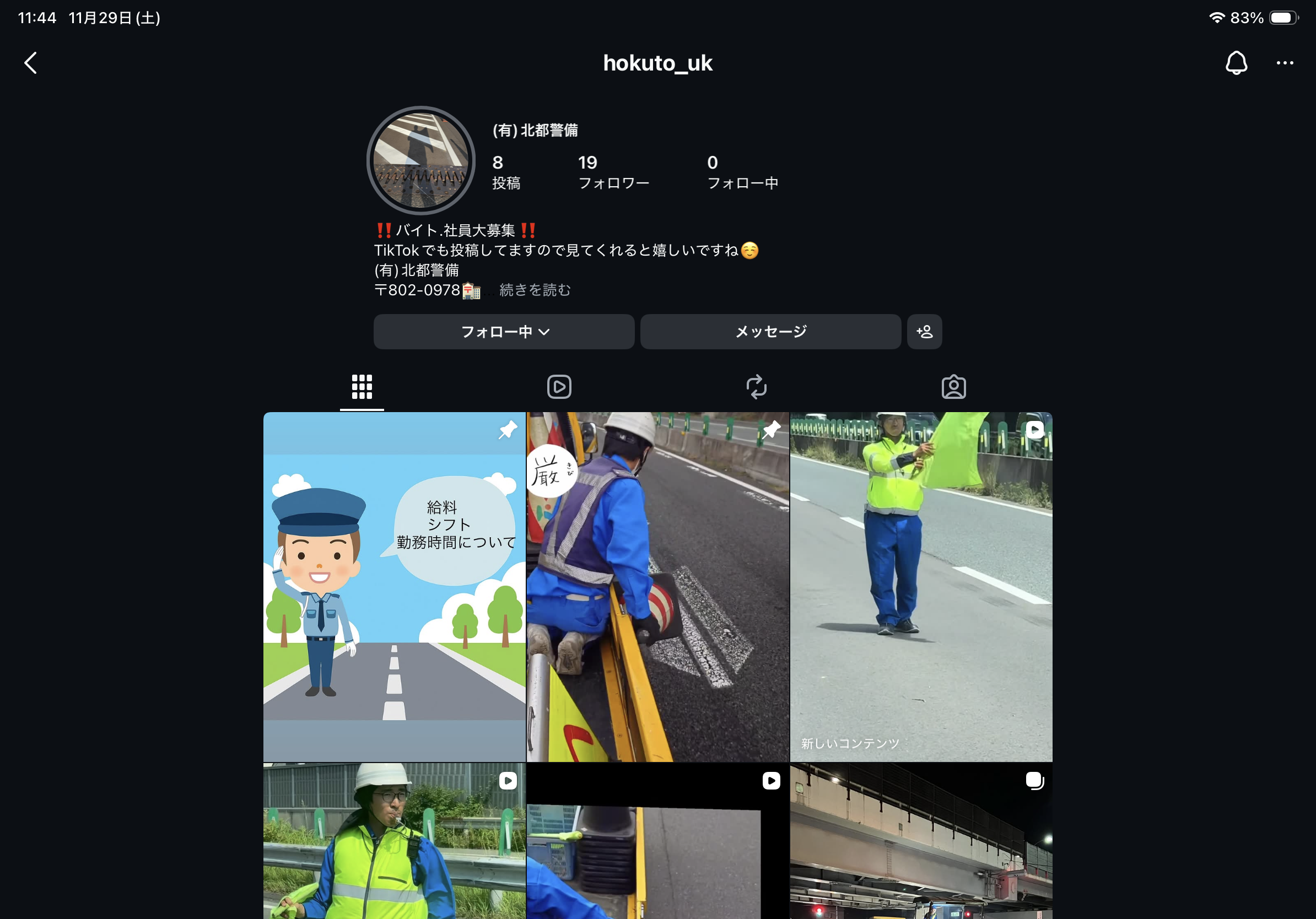Image resolution: width=1316 pixels, height=919 pixels.
Task: Open the 新しいコンテンツ flag-waving reel
Action: coord(920,587)
